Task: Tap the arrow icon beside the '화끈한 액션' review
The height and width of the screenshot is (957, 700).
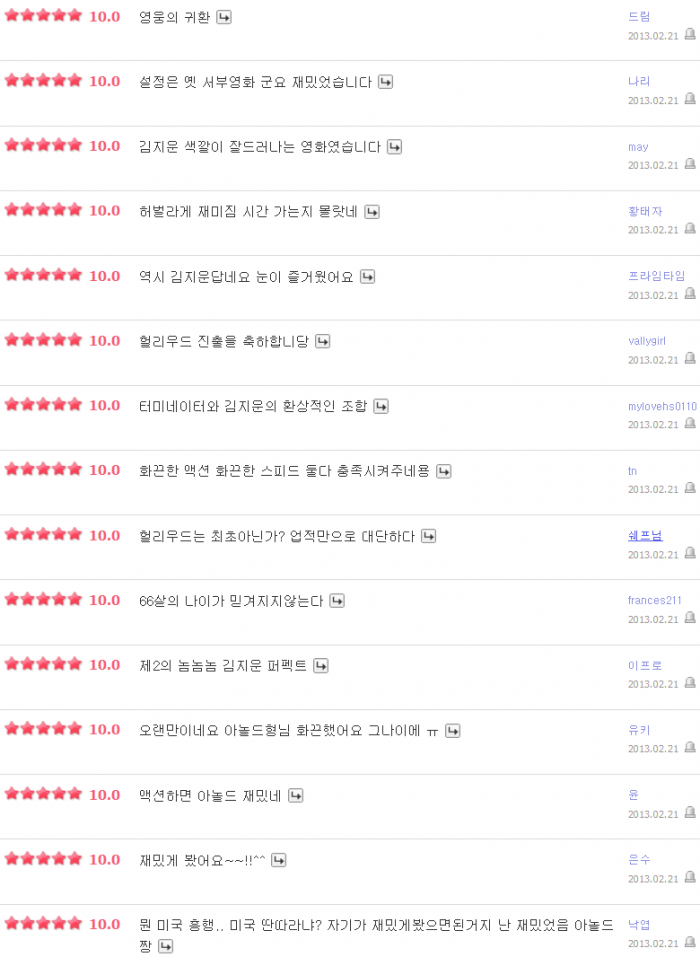Action: (x=444, y=471)
